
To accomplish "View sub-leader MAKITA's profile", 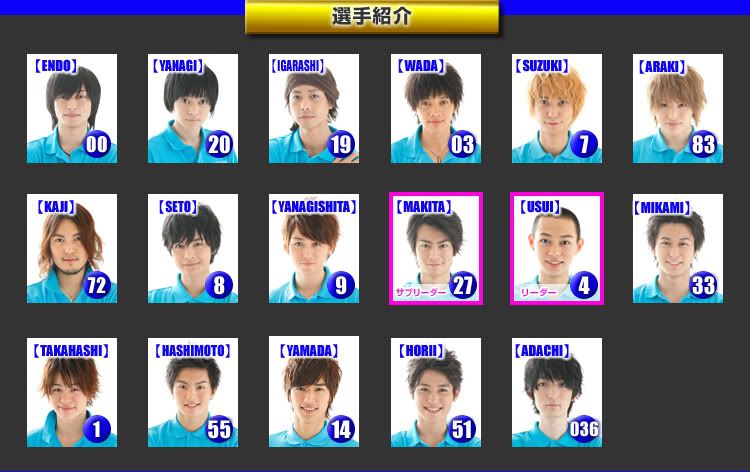I will click(435, 249).
